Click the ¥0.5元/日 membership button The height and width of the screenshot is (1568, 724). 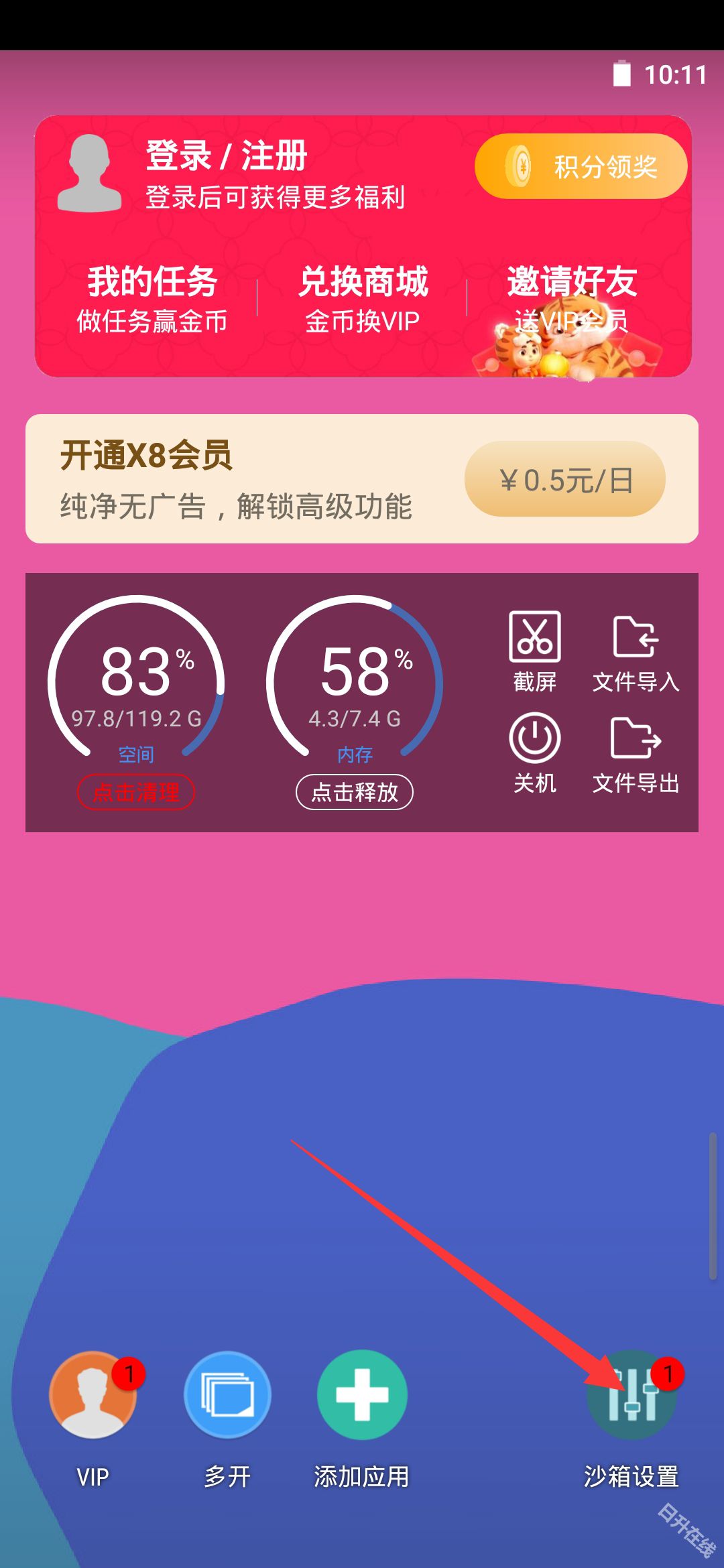pos(565,477)
